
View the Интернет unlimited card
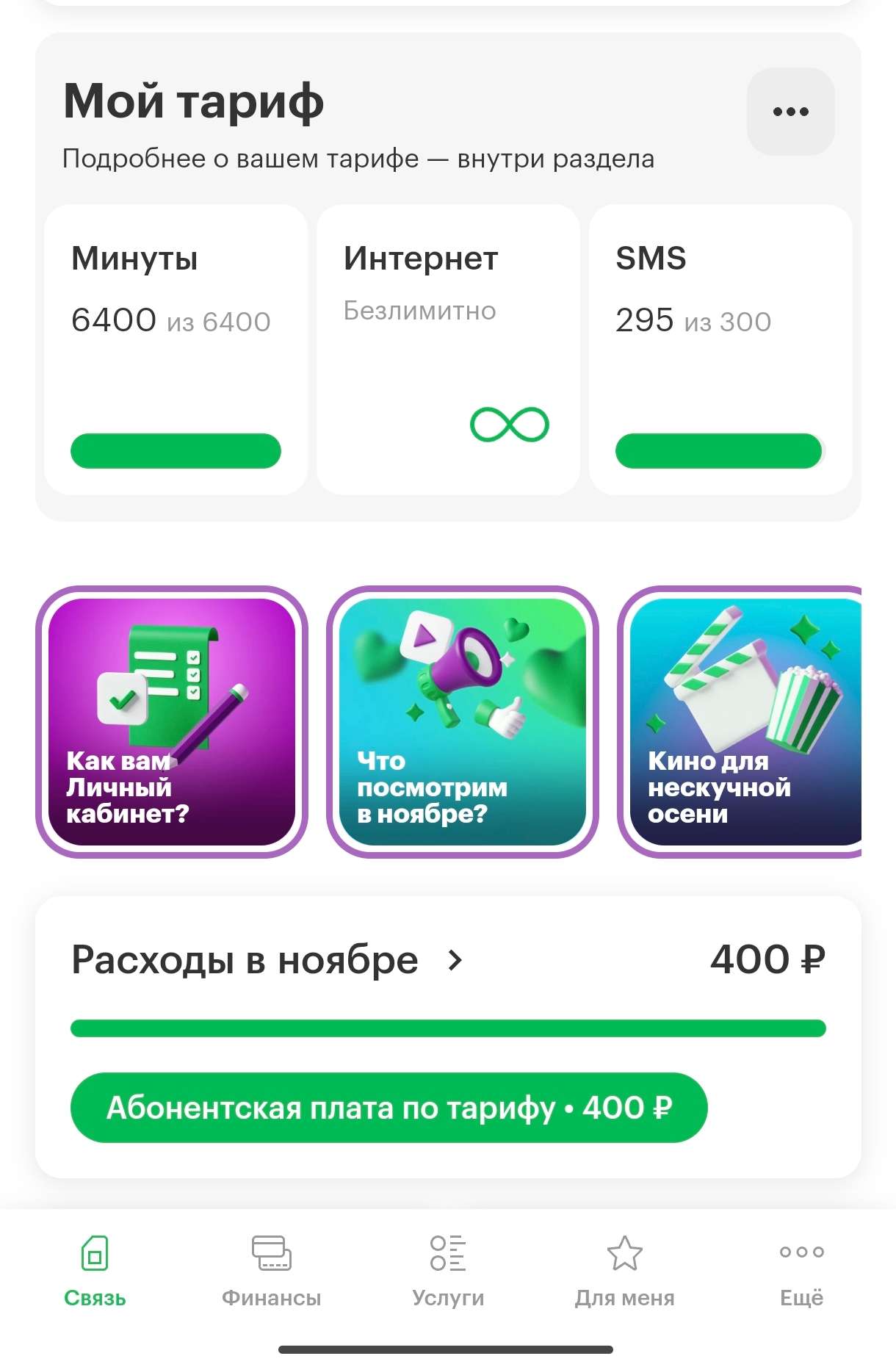[x=447, y=350]
